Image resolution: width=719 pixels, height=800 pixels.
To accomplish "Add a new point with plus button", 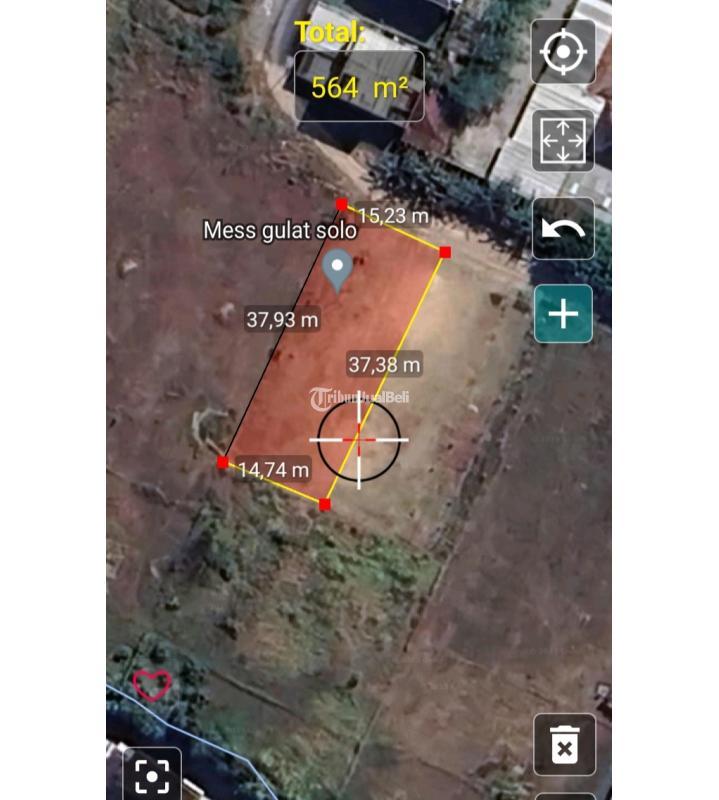I will pyautogui.click(x=563, y=314).
